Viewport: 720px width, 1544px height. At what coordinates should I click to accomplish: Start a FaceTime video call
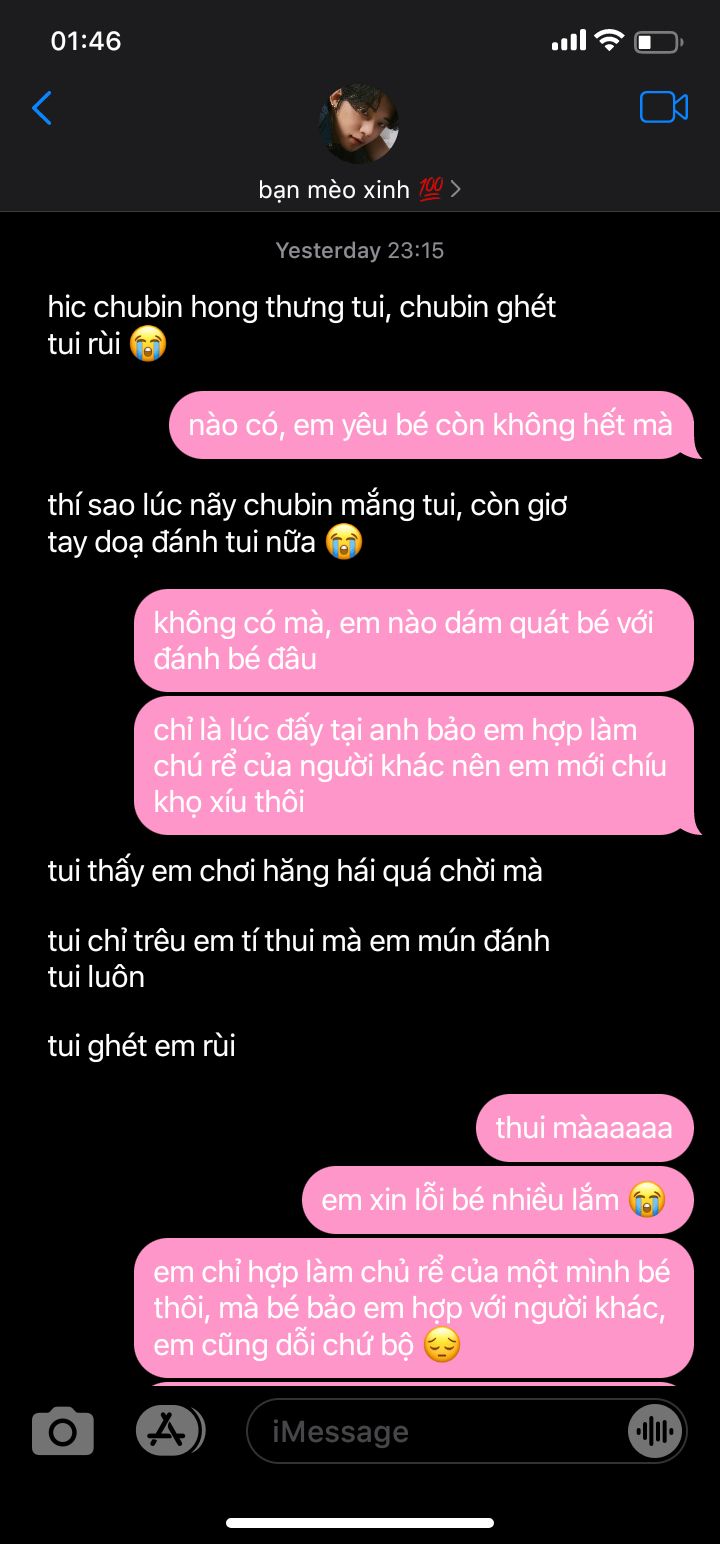(664, 107)
